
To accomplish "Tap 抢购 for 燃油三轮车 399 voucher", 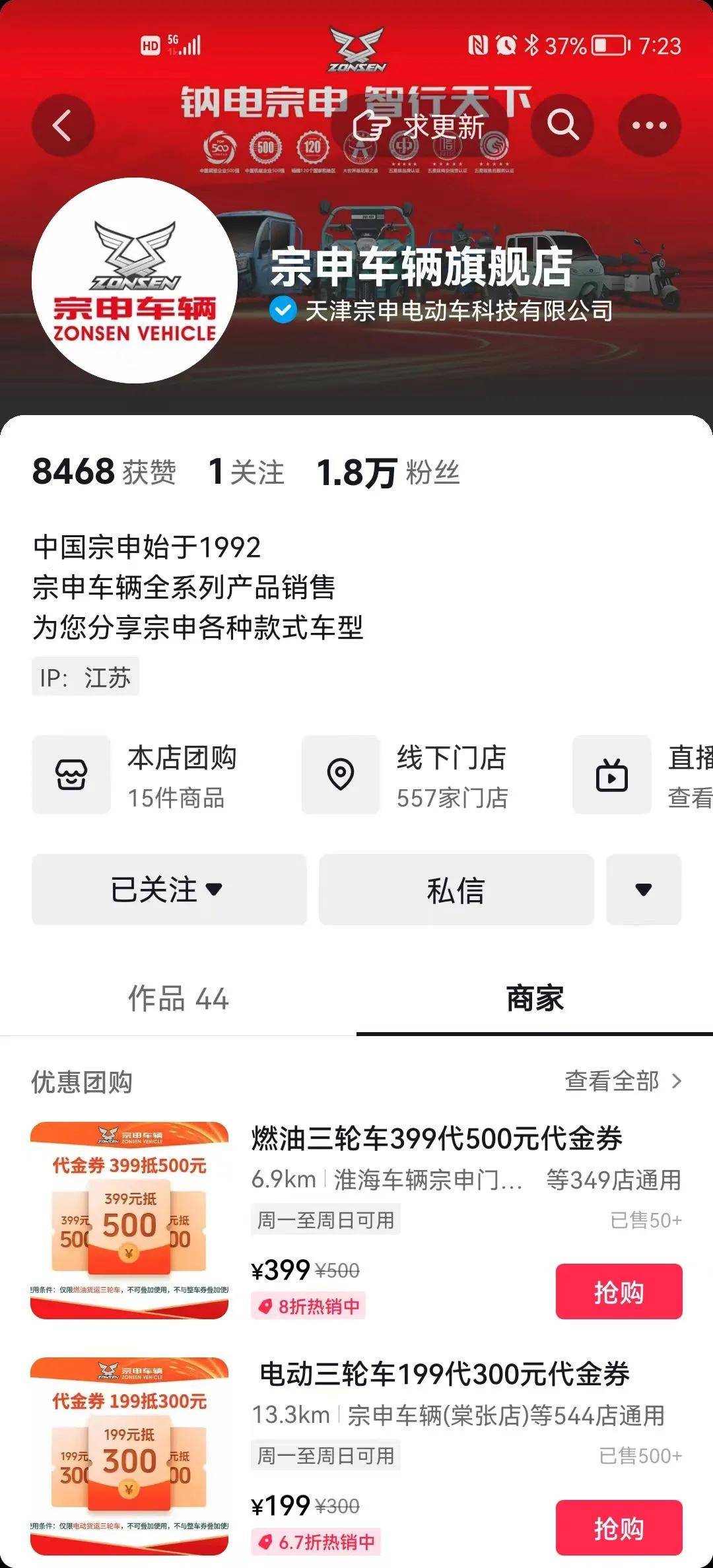I will click(x=619, y=1291).
